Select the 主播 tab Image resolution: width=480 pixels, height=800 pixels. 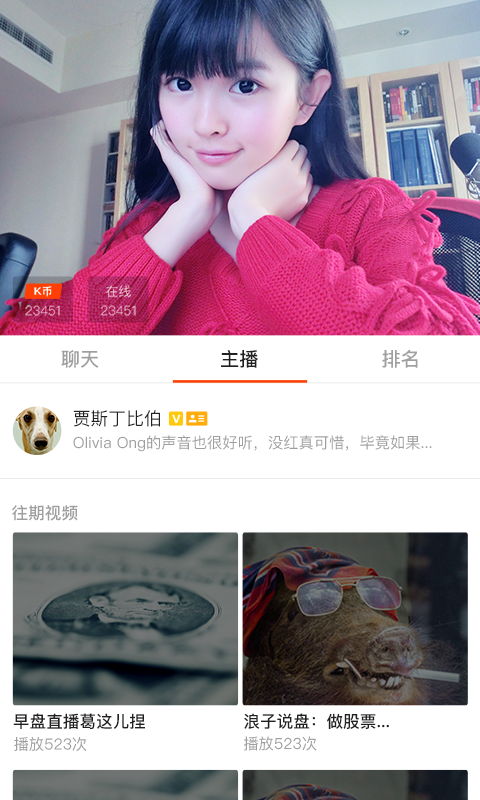point(240,359)
